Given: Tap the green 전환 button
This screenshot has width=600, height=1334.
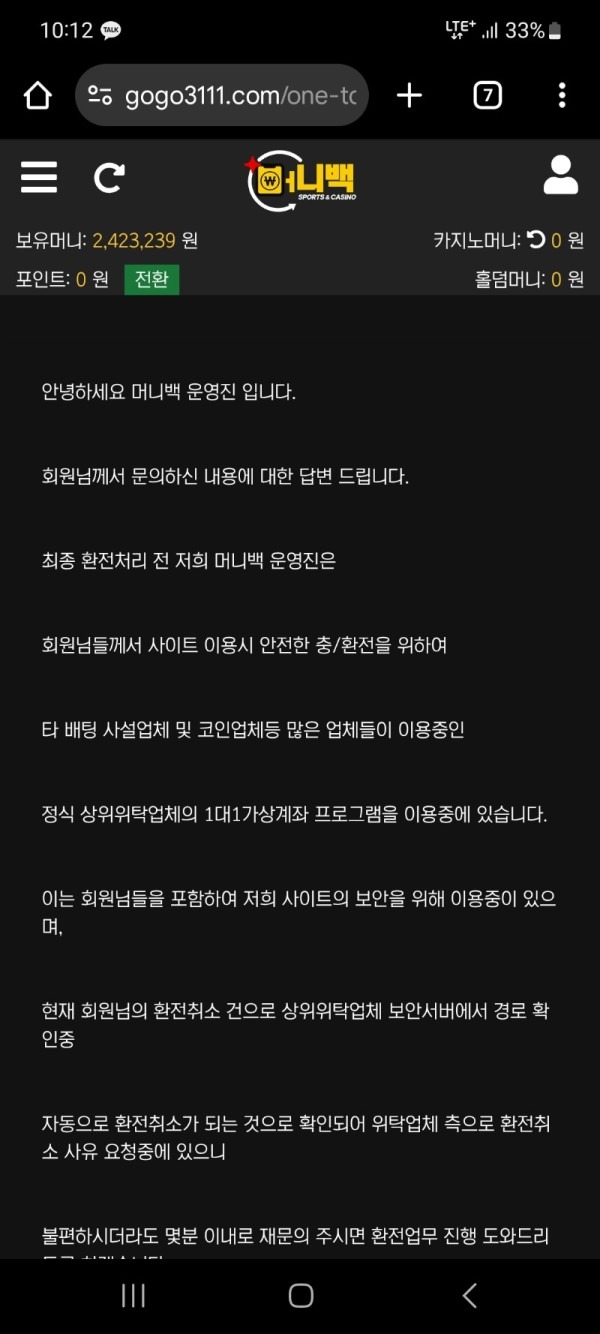Looking at the screenshot, I should coord(151,280).
